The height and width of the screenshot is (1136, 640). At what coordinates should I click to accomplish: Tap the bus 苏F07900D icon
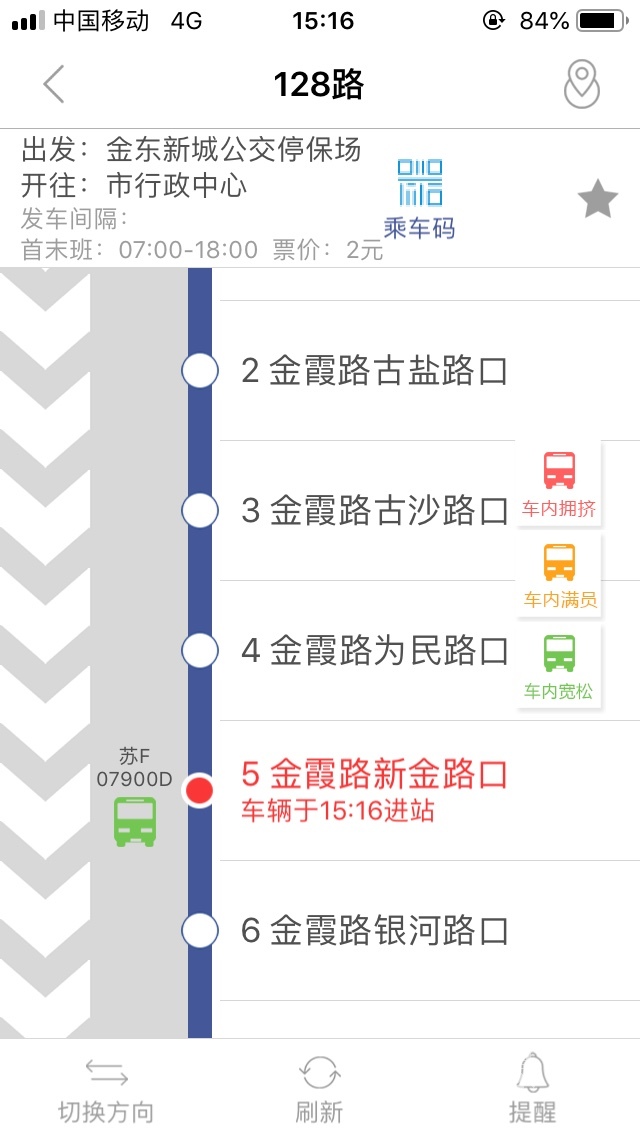tap(134, 822)
